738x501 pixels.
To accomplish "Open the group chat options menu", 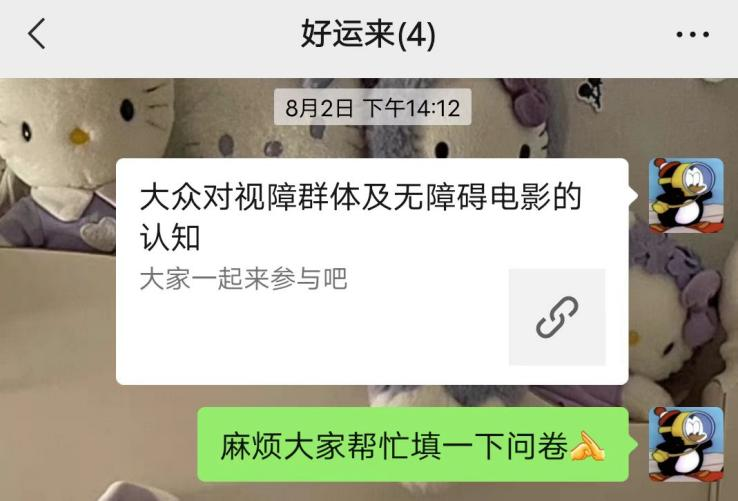I will [692, 36].
